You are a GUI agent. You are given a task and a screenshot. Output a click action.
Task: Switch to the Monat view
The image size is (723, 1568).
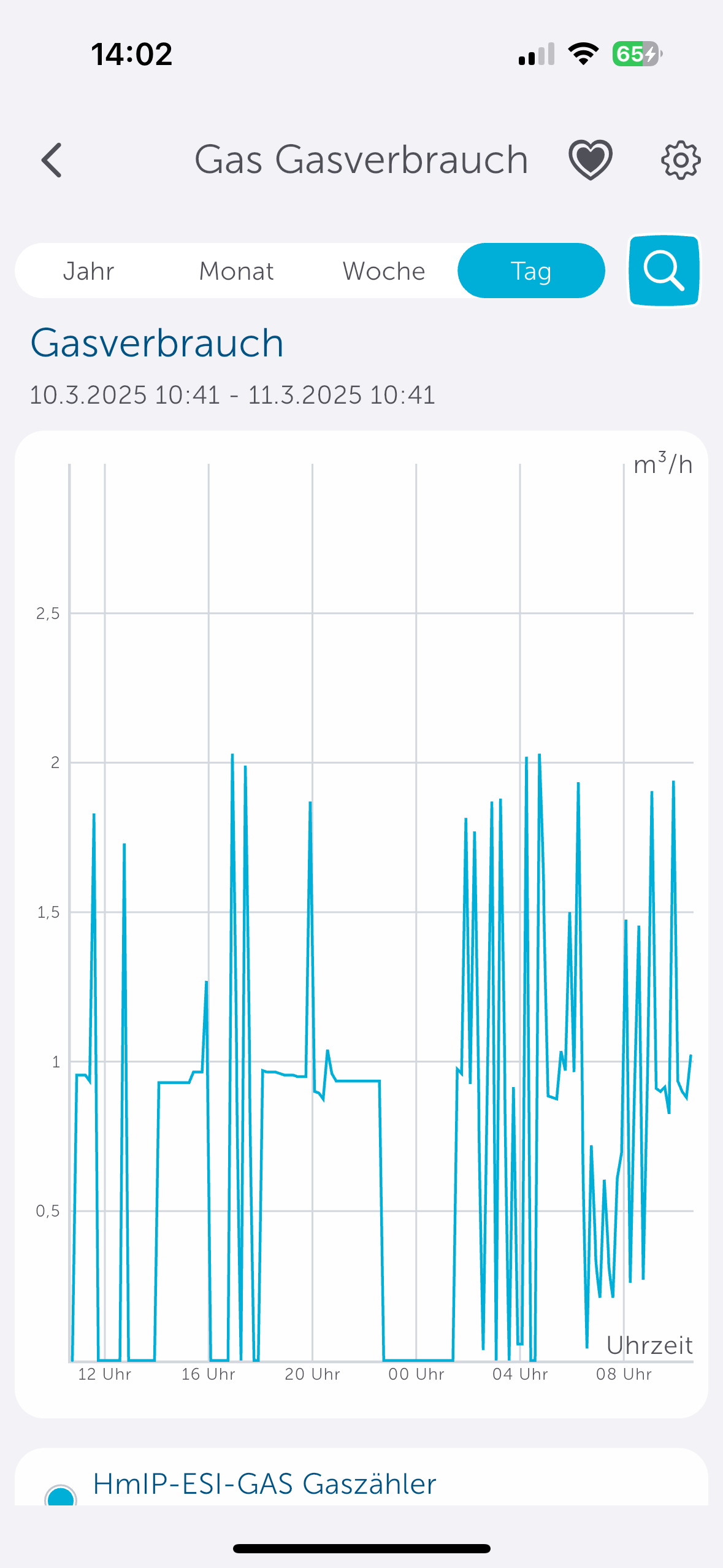[236, 271]
